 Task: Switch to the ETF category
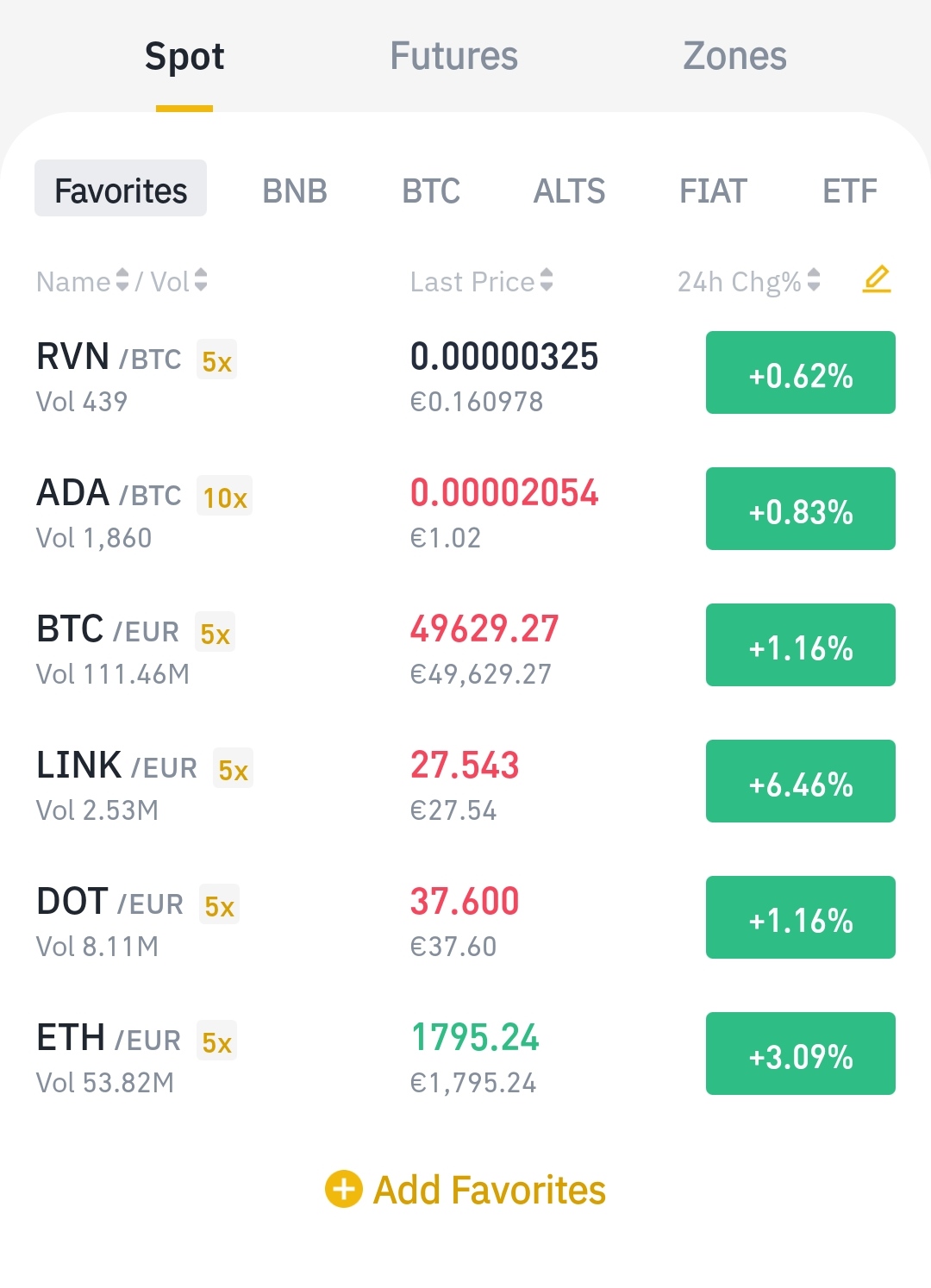pos(849,191)
